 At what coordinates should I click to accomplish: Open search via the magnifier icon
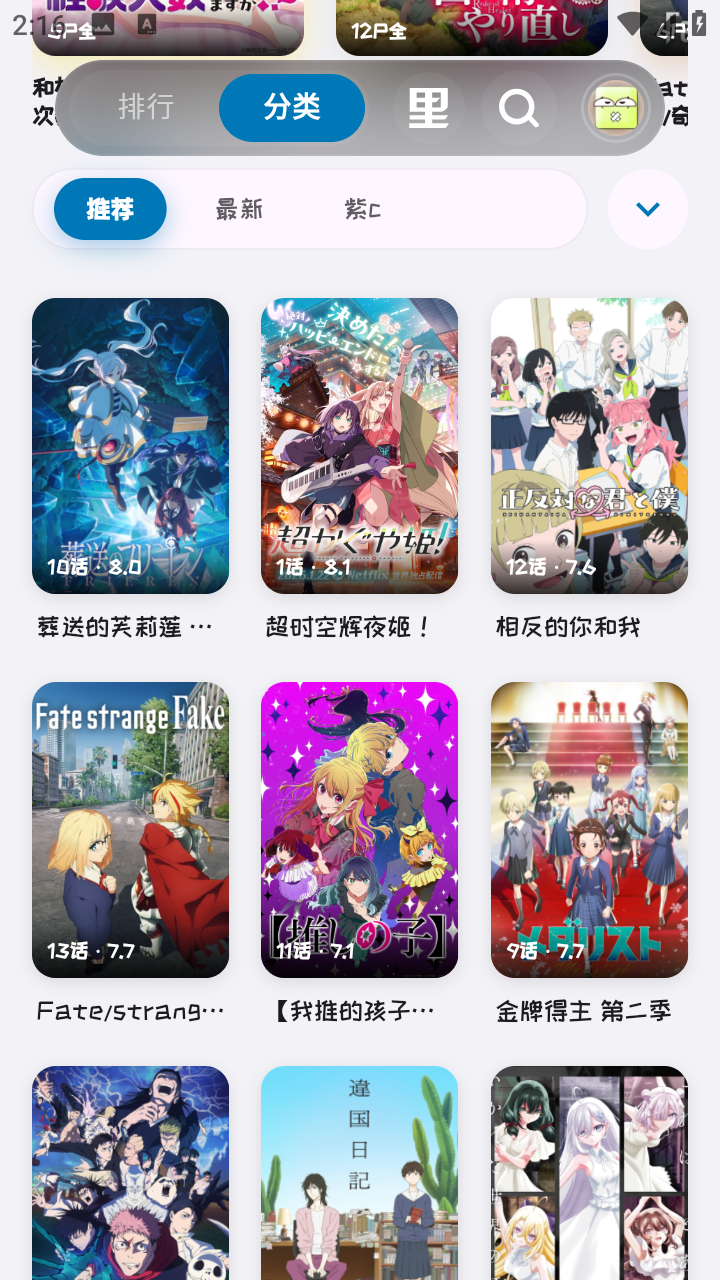tap(518, 108)
